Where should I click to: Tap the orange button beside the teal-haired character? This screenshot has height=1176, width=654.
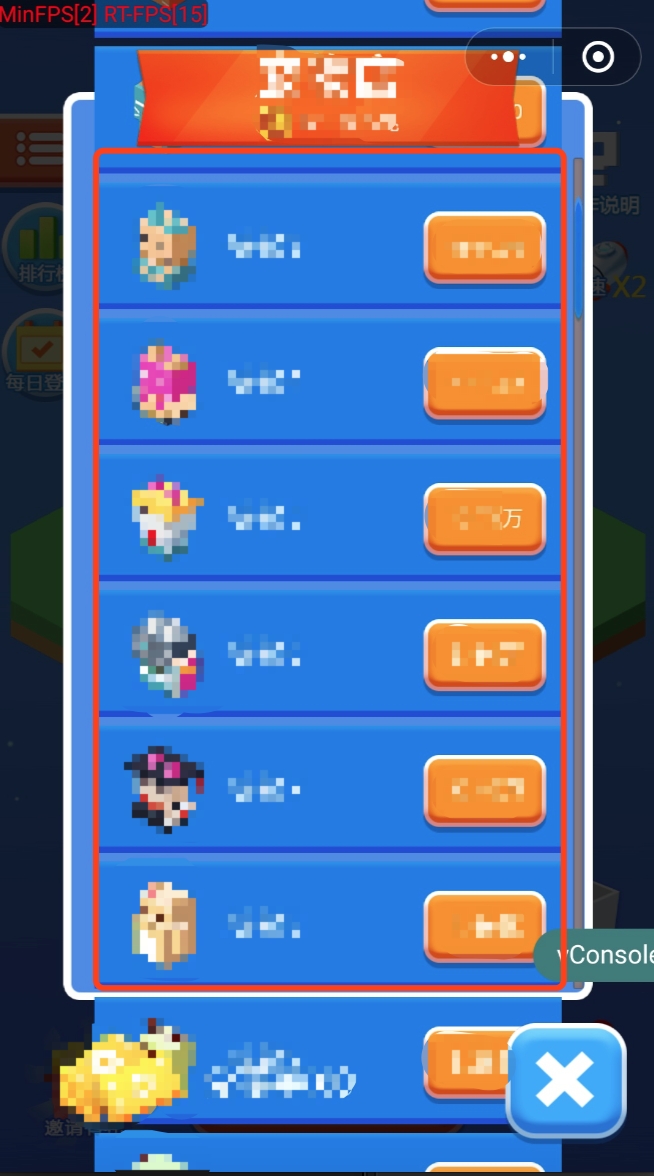point(485,247)
